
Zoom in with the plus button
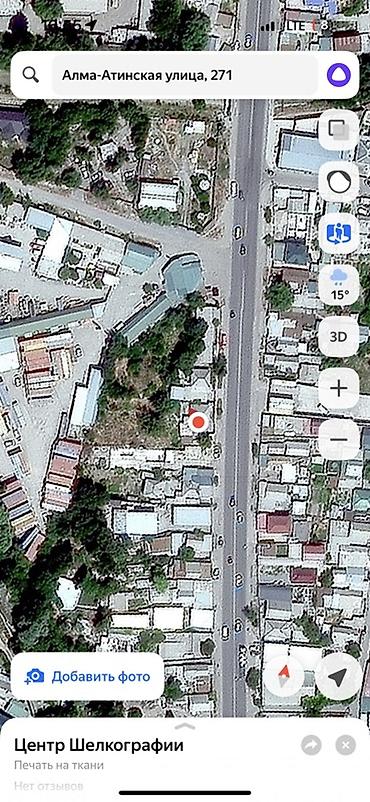pos(339,389)
